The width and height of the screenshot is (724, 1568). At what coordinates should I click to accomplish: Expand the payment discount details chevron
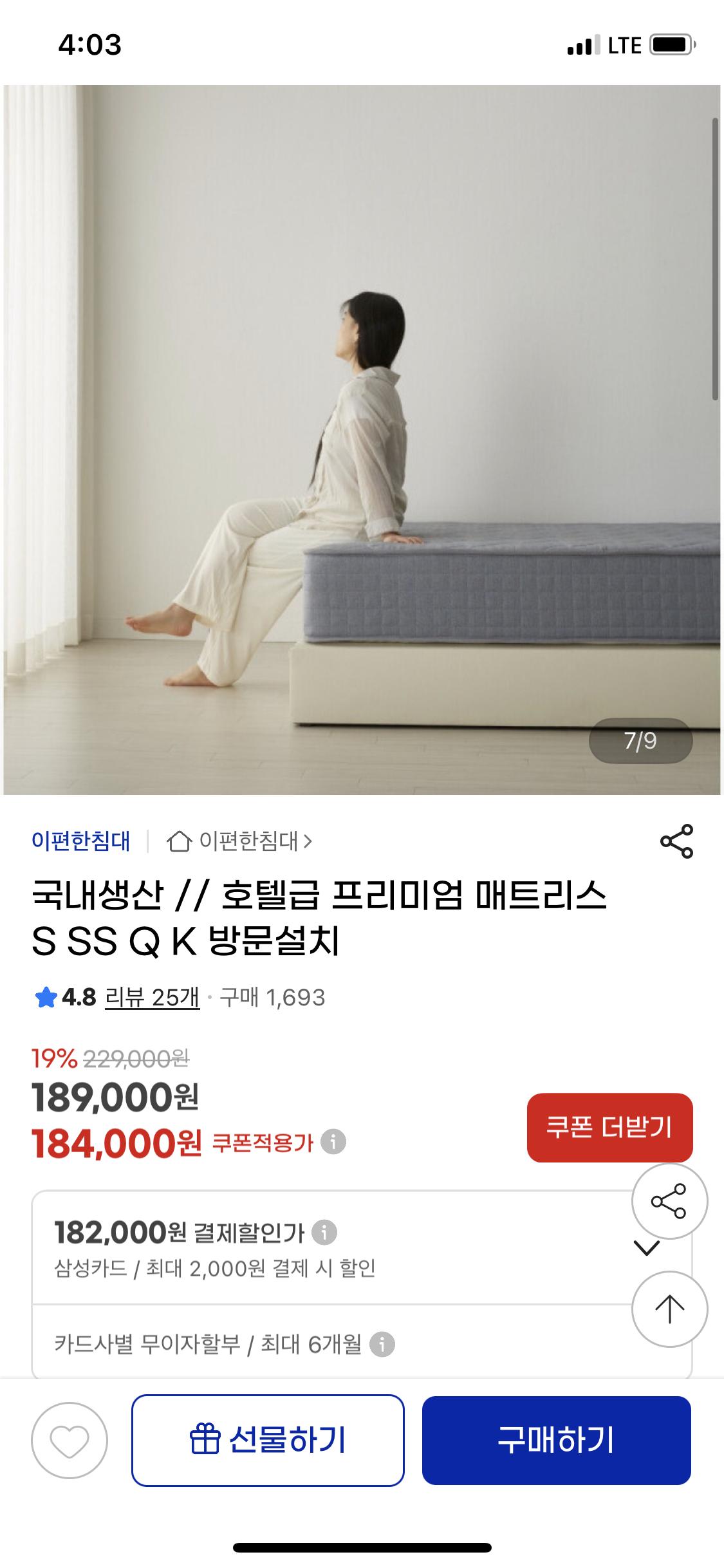[646, 1248]
